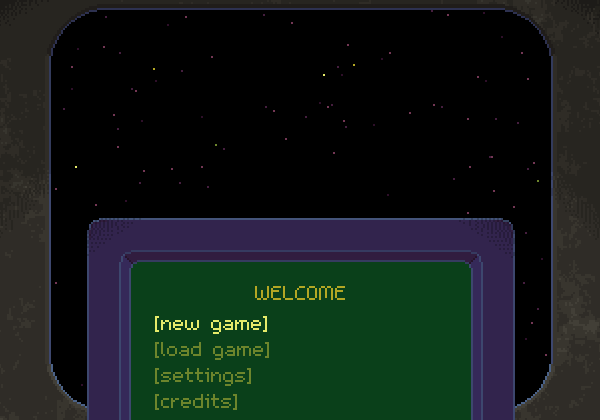Open the settings menu entry
Screen dimensions: 600x420
point(203,376)
